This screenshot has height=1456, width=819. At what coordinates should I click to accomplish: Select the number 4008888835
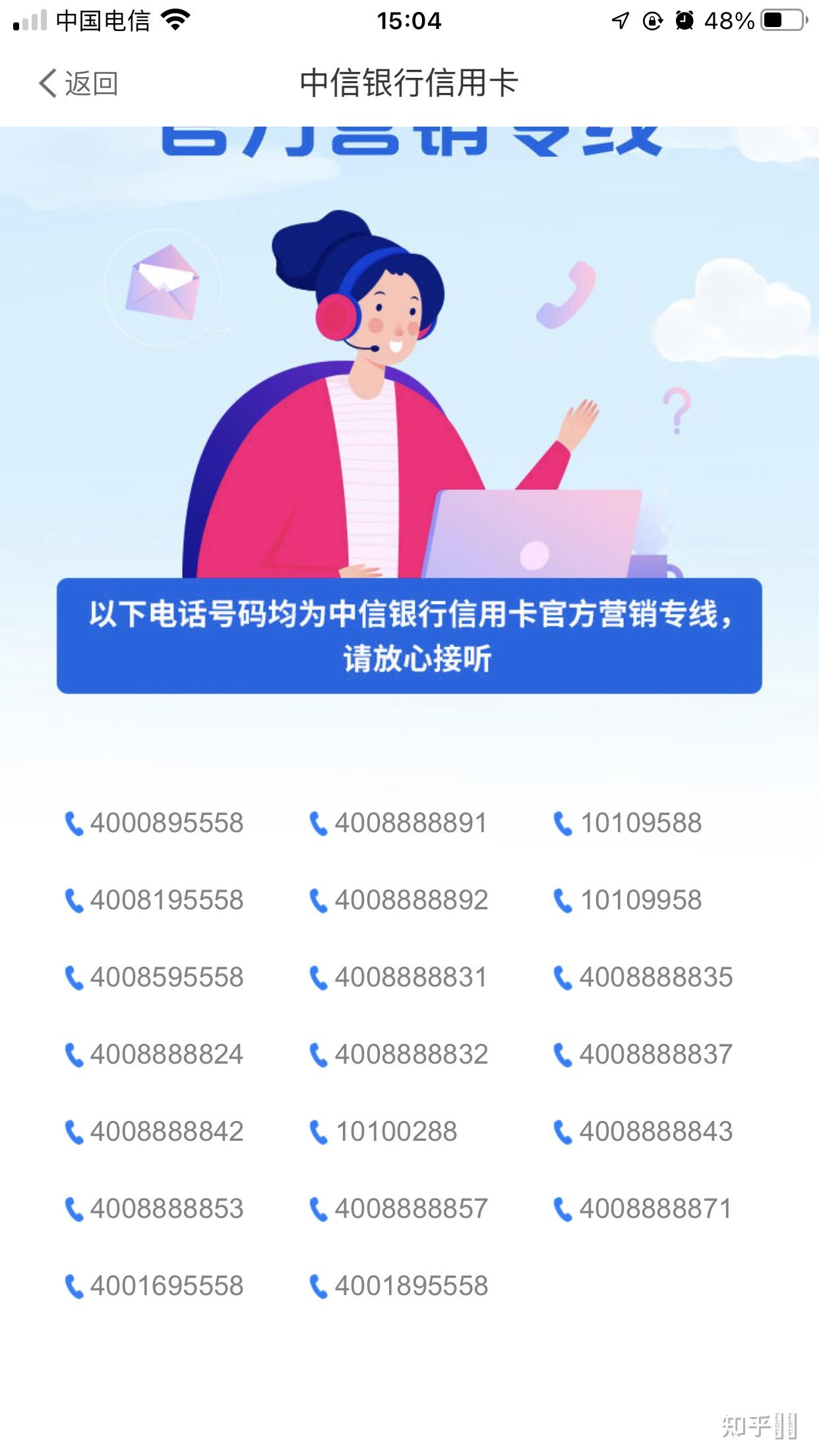656,976
